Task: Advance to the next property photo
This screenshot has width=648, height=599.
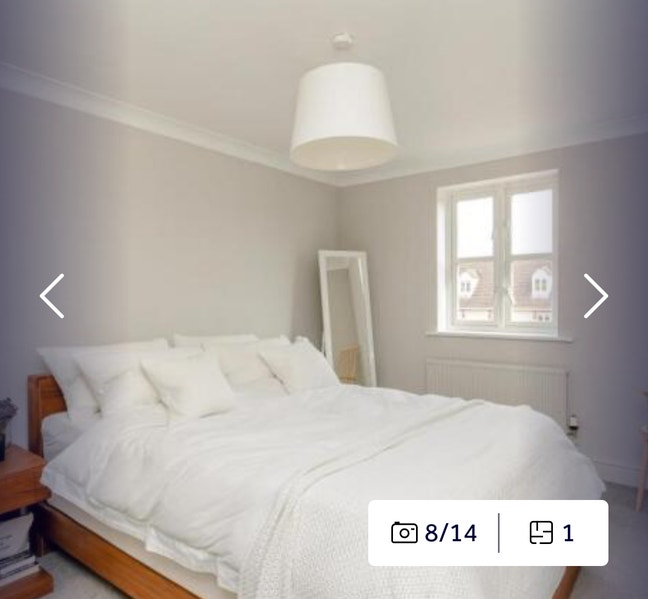Action: (595, 296)
